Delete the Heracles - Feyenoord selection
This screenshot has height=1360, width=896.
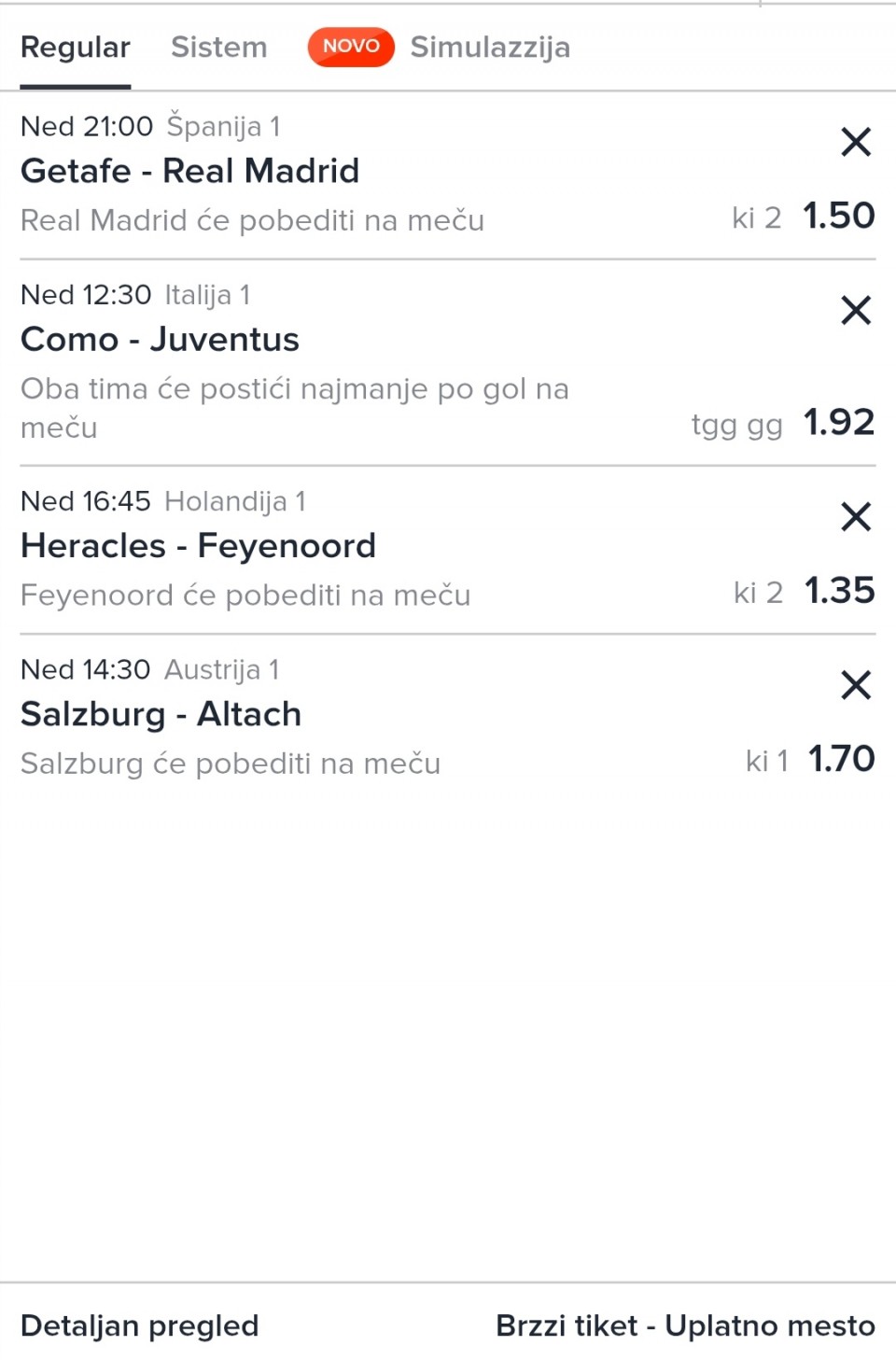point(855,517)
